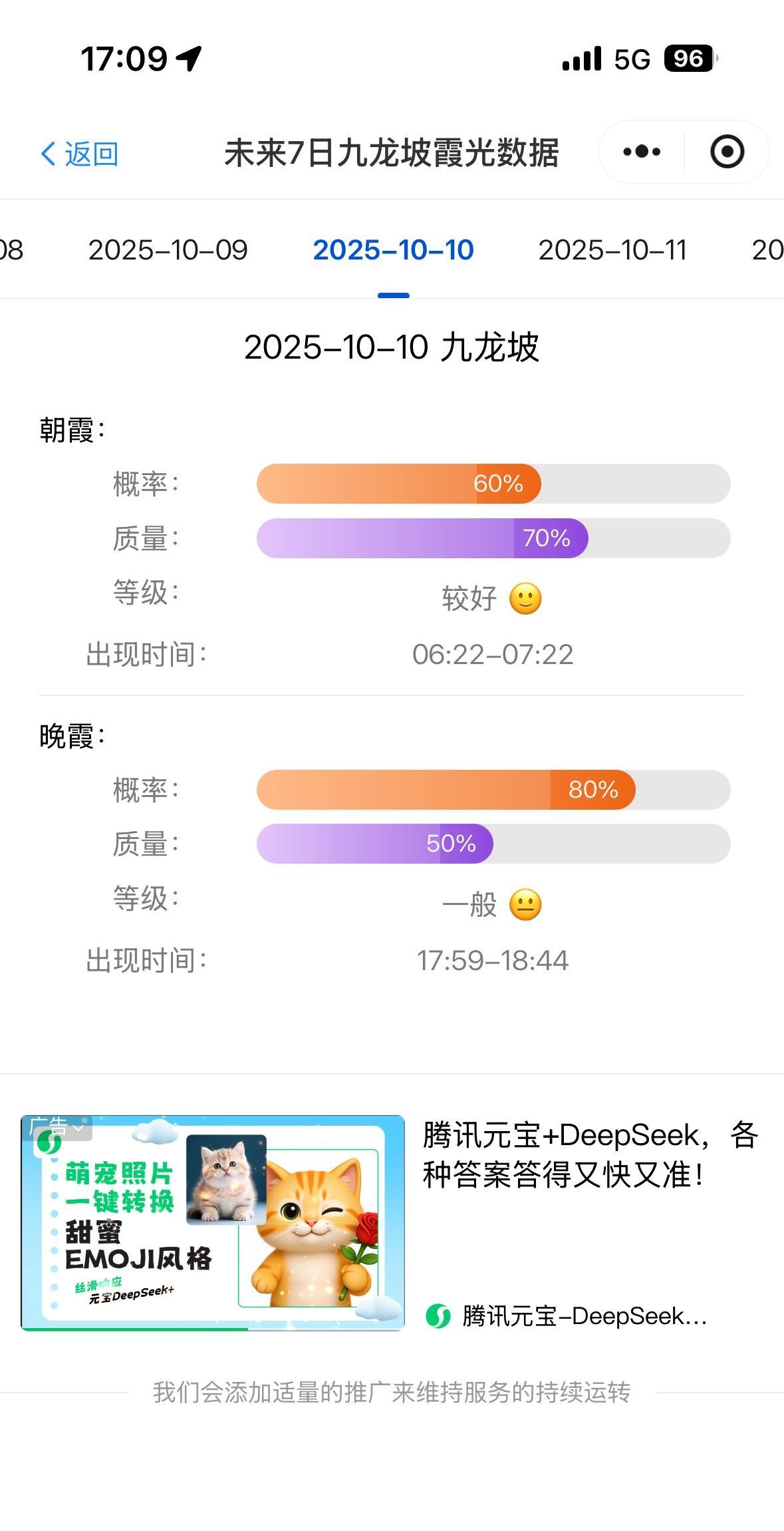Open the mini program more menu
This screenshot has height=1531, width=784.
(642, 152)
